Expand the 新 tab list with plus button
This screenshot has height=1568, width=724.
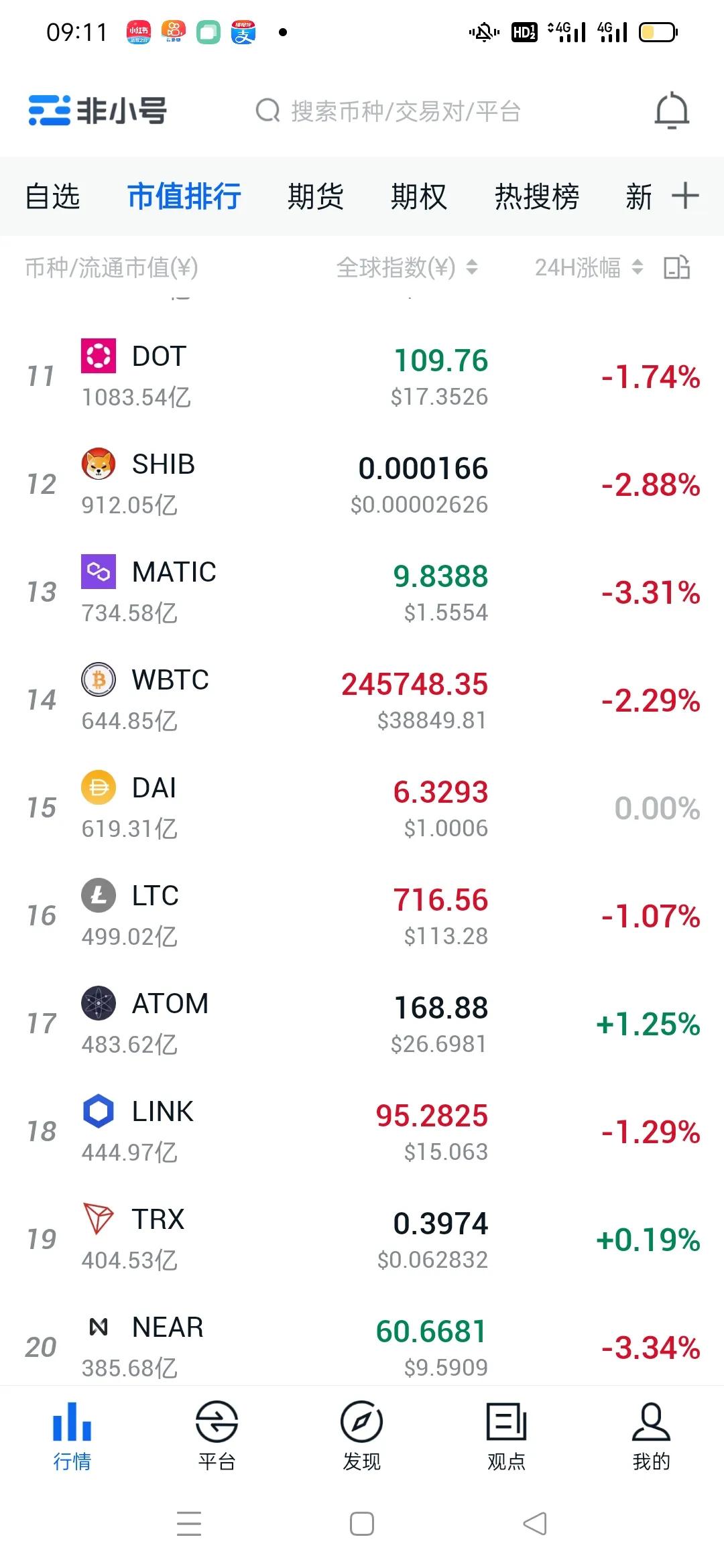[685, 196]
